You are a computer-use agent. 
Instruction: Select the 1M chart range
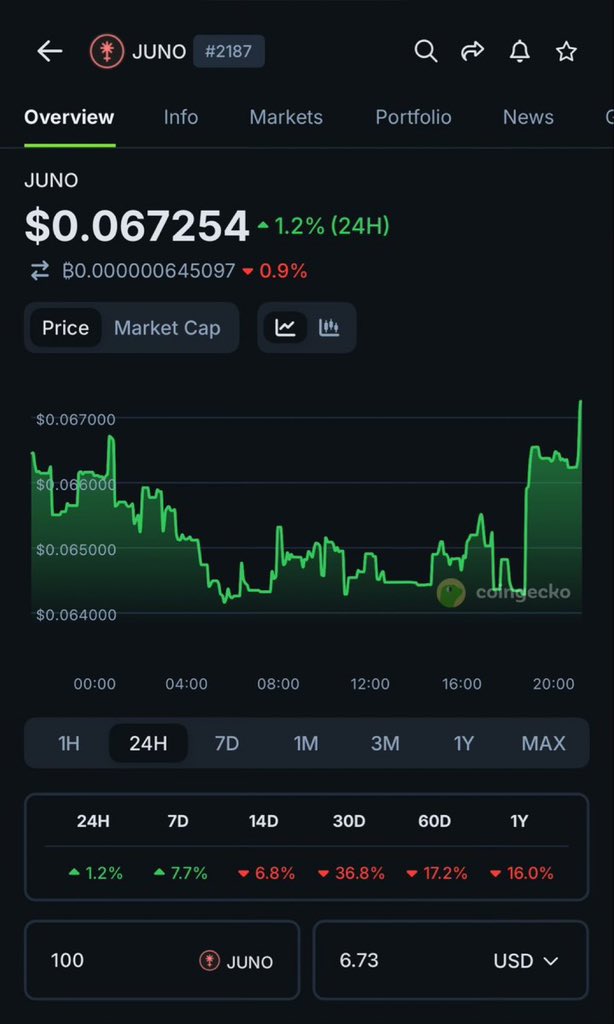(306, 743)
